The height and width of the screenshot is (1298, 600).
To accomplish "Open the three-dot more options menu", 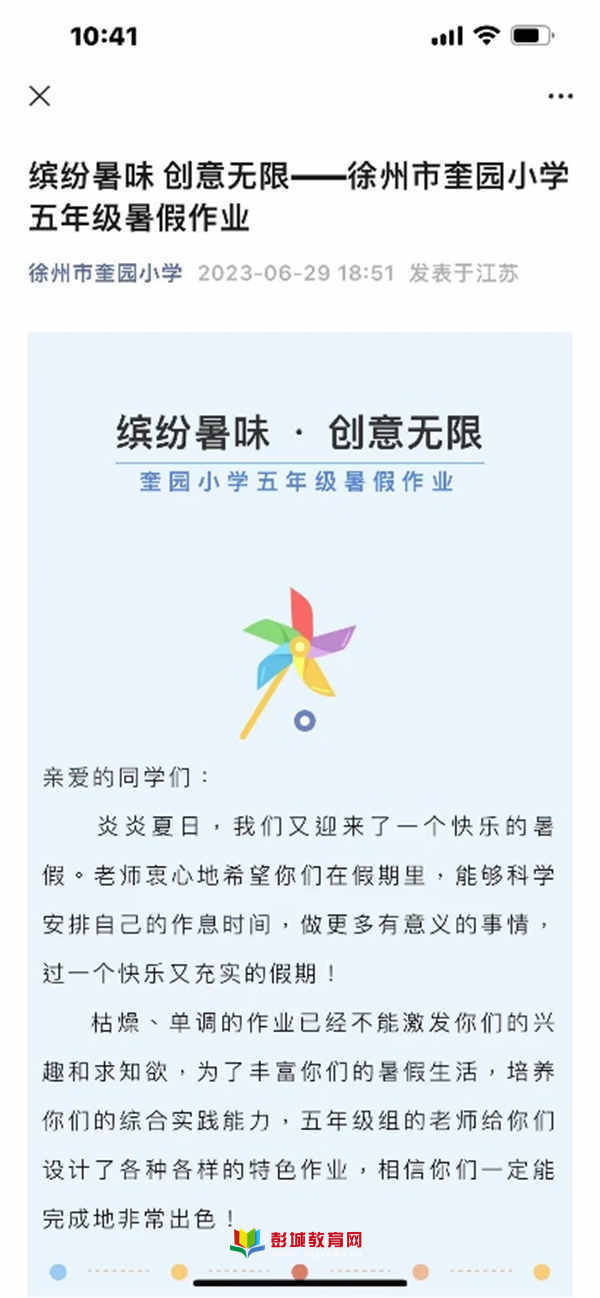I will [561, 96].
